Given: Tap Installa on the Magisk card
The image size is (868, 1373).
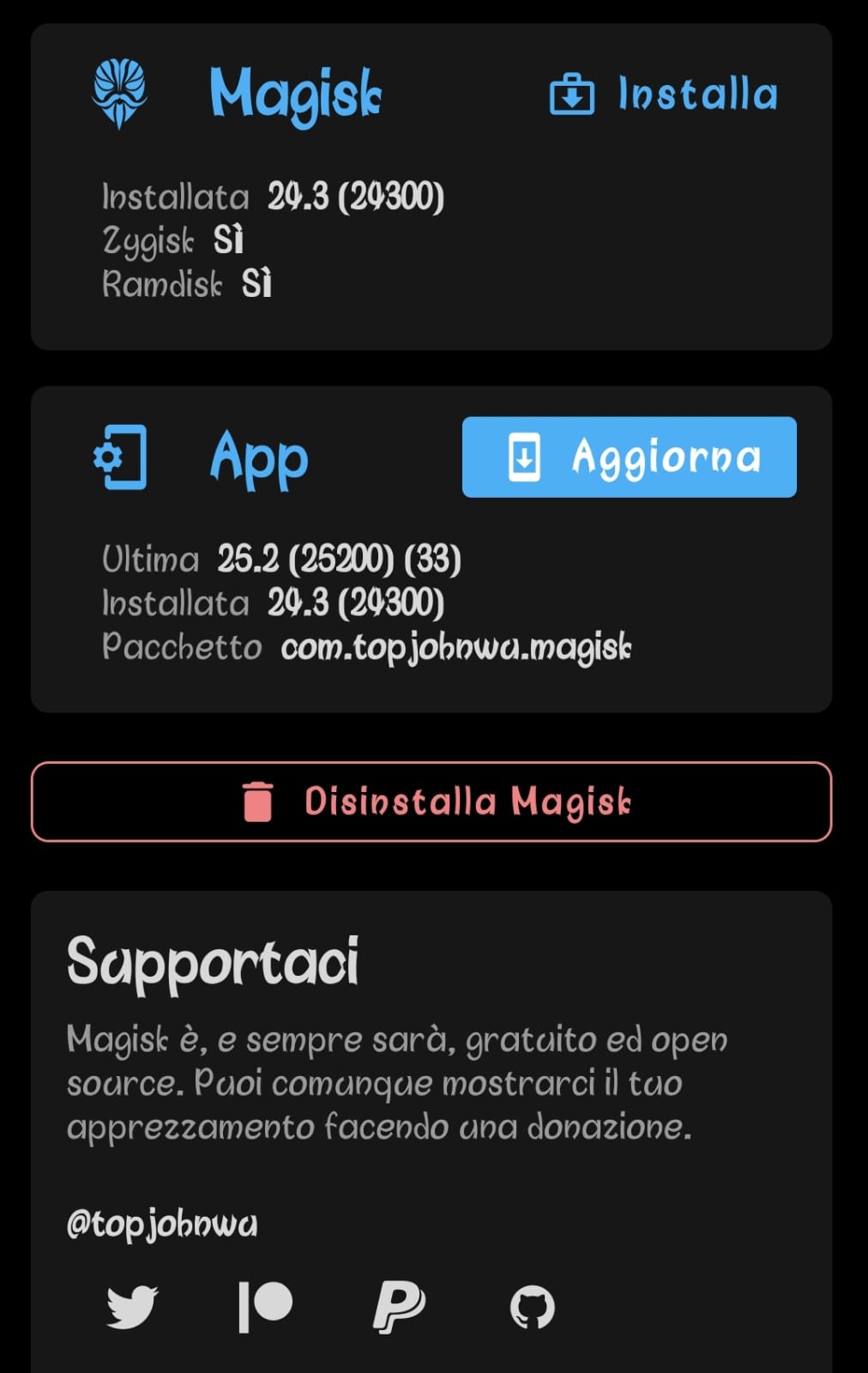Looking at the screenshot, I should (664, 94).
